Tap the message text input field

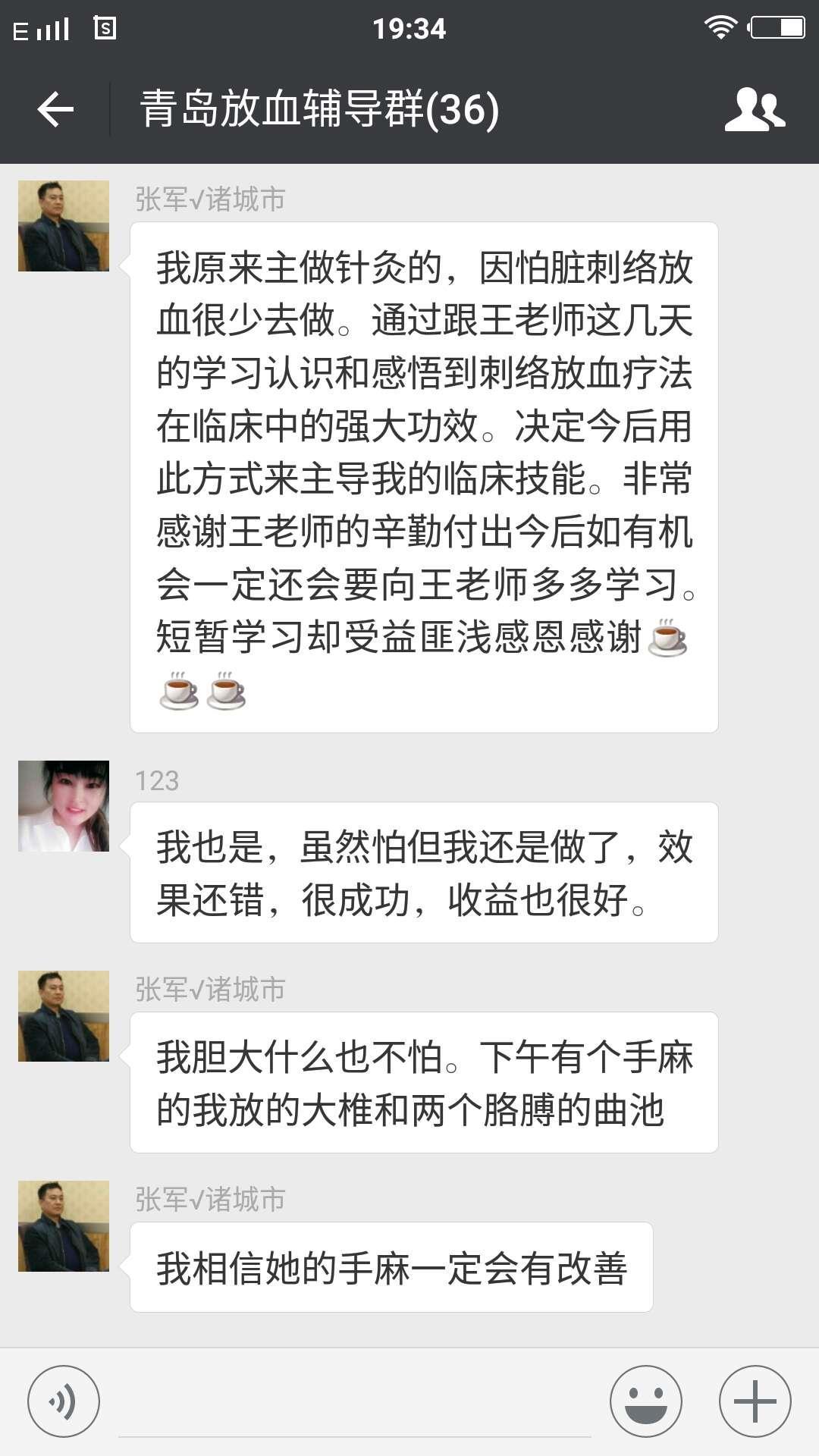(354, 1403)
